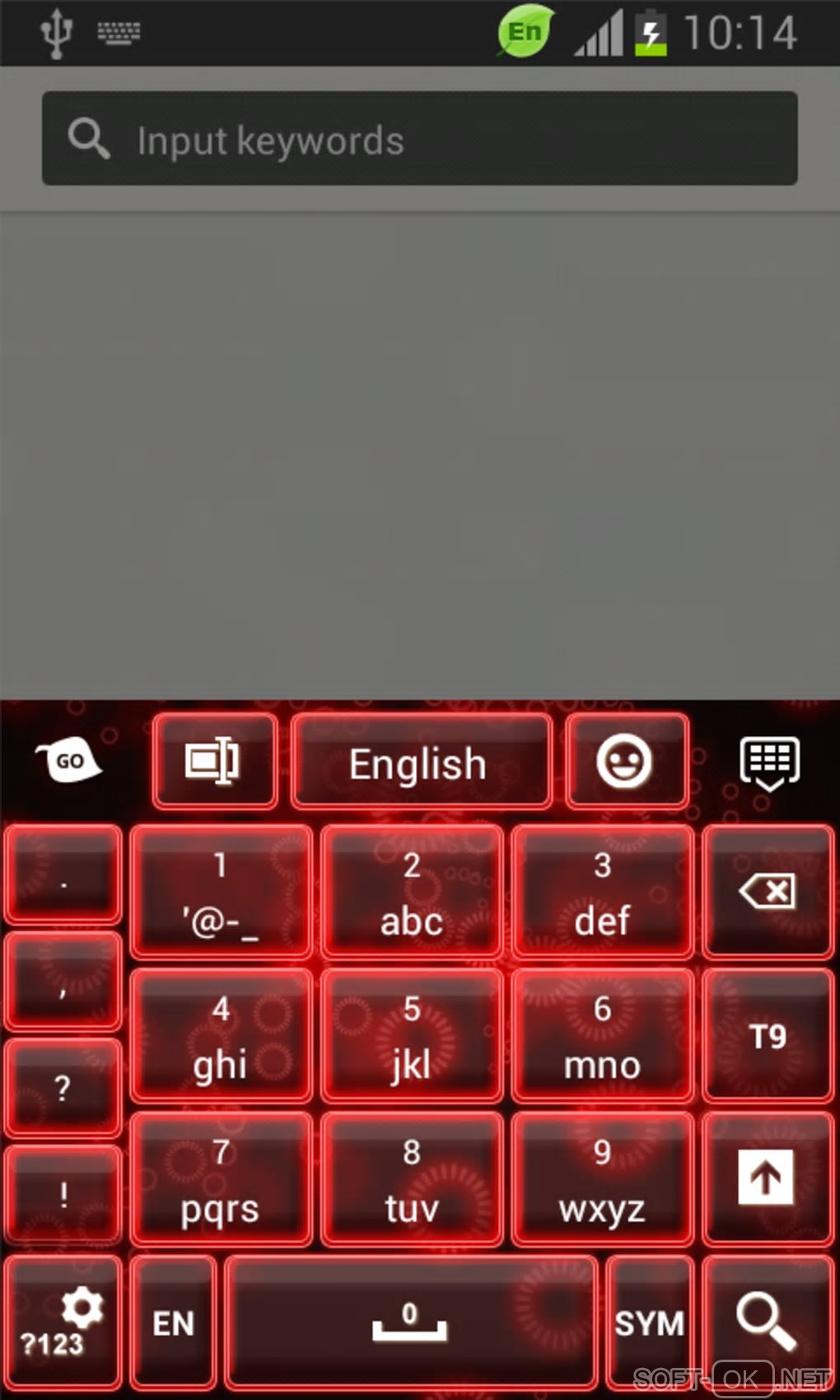Tap the 3 def key
This screenshot has width=840, height=1400.
point(602,894)
